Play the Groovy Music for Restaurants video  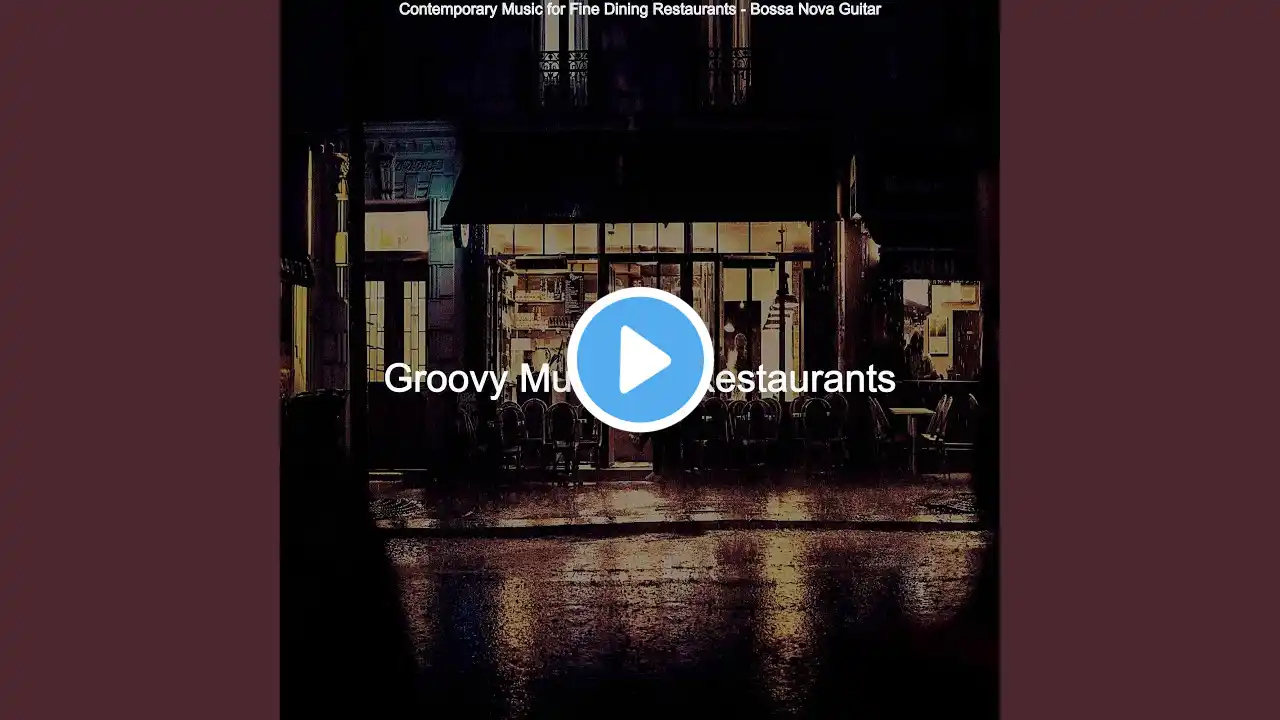[x=640, y=360]
